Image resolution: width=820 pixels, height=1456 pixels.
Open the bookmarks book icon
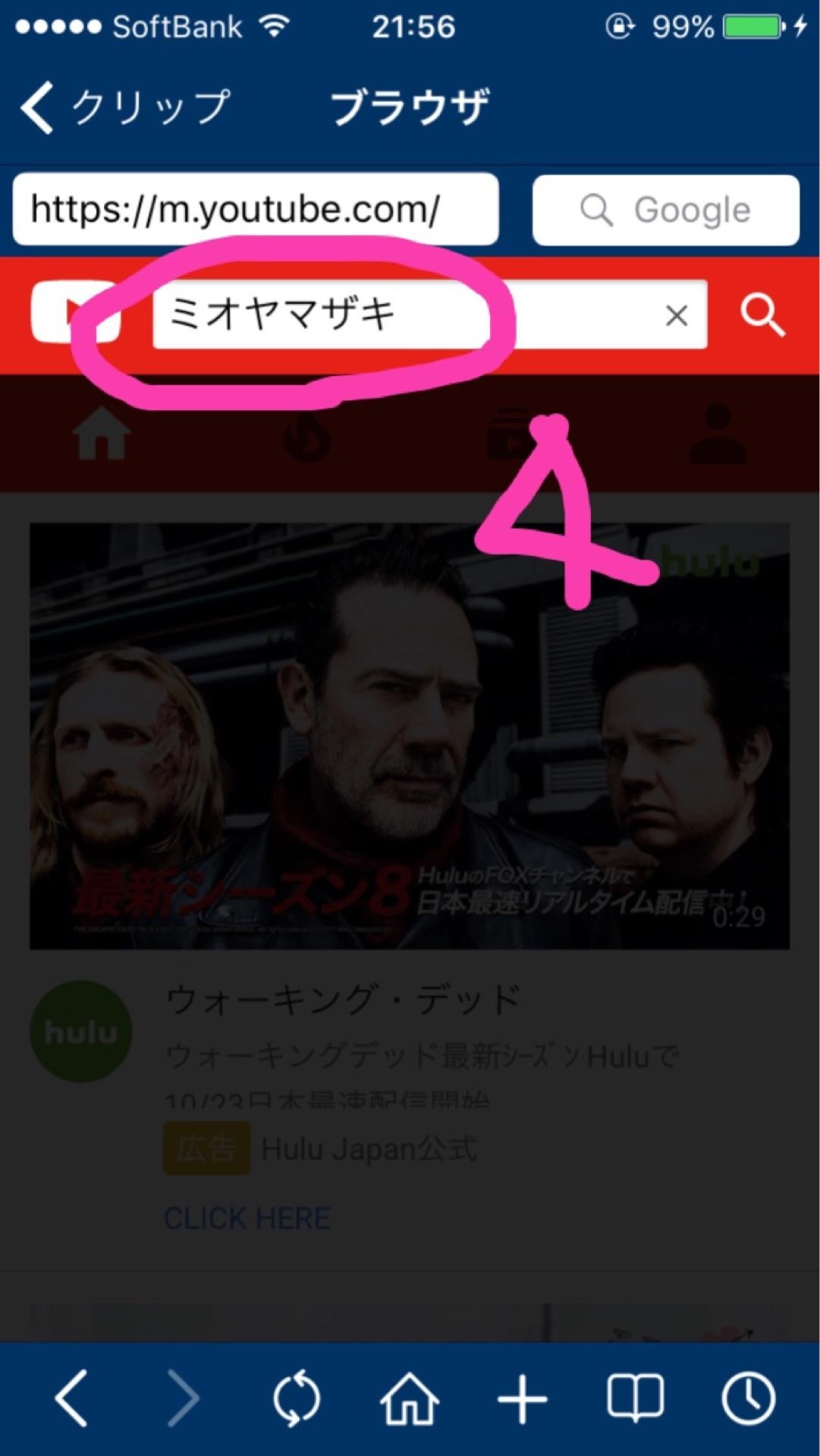coord(635,1398)
